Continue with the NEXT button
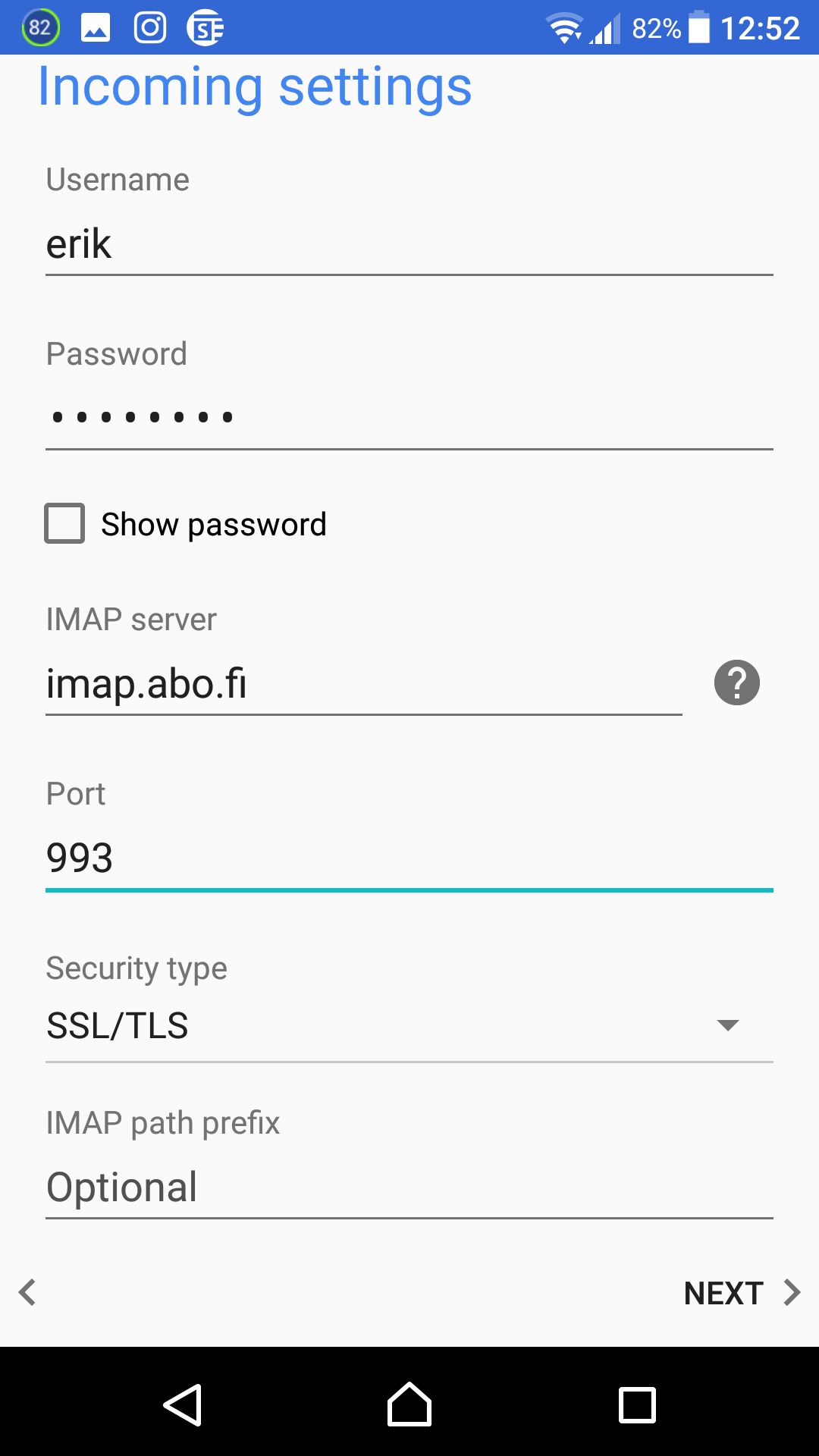The image size is (819, 1456). [x=742, y=1293]
